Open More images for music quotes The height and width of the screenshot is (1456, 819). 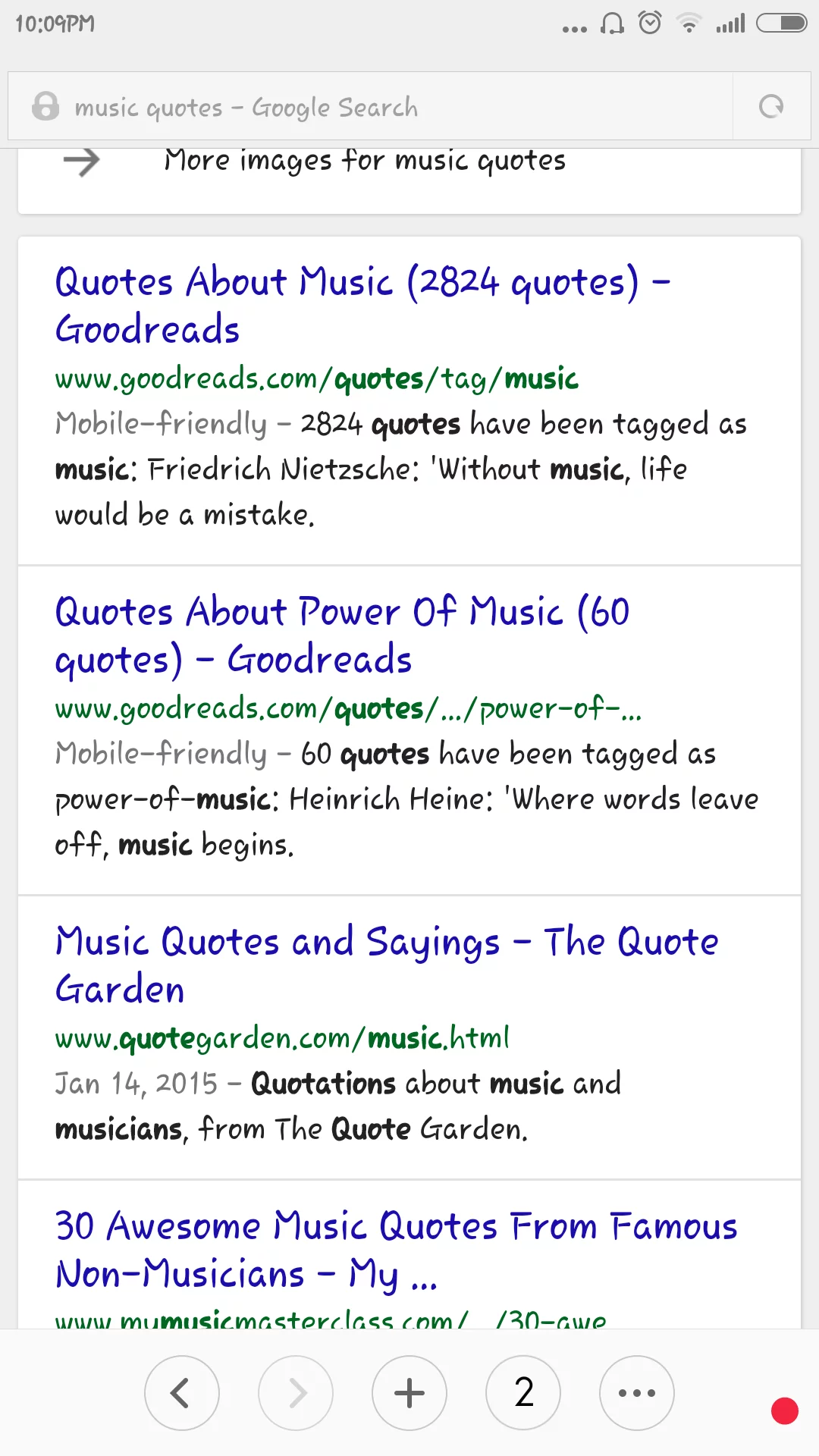coord(364,161)
